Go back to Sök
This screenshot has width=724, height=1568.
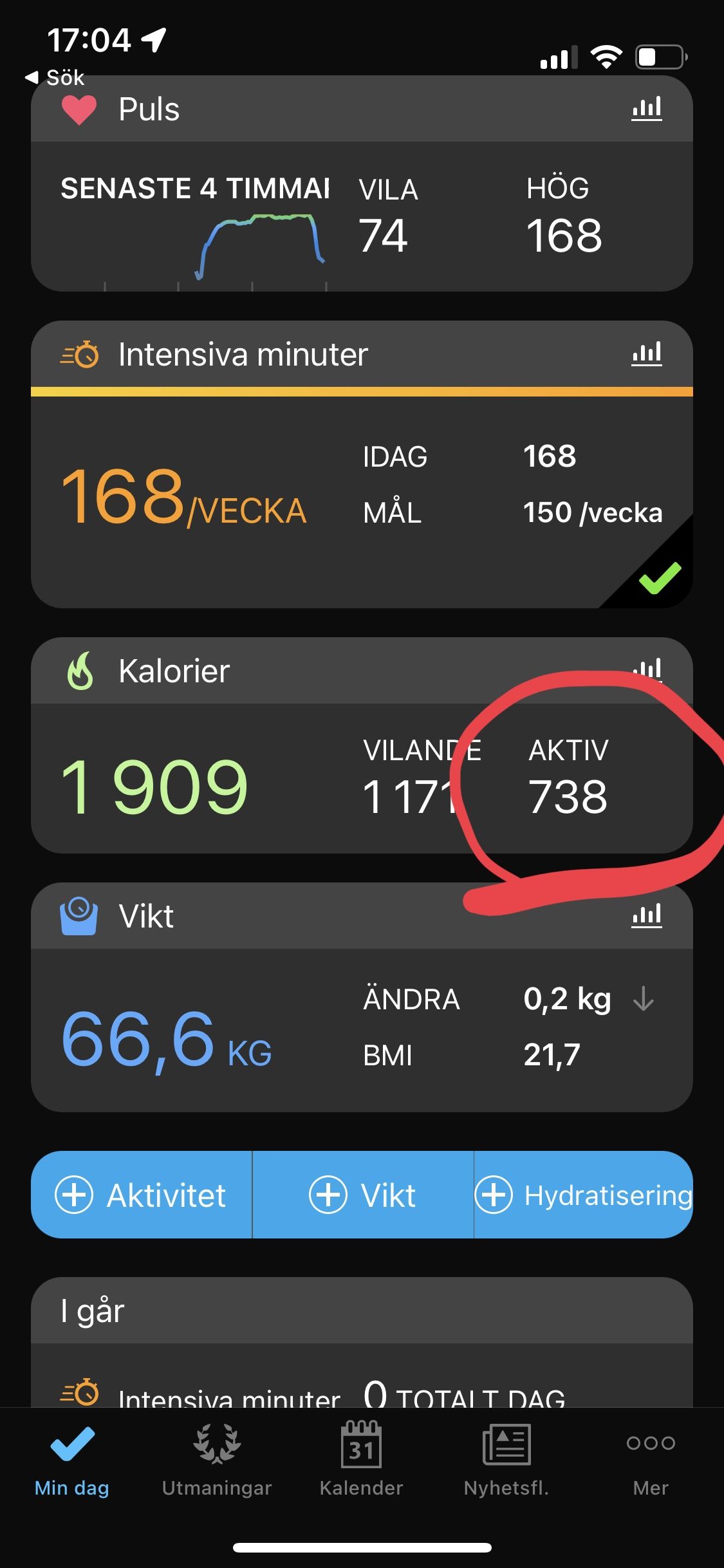tap(55, 78)
